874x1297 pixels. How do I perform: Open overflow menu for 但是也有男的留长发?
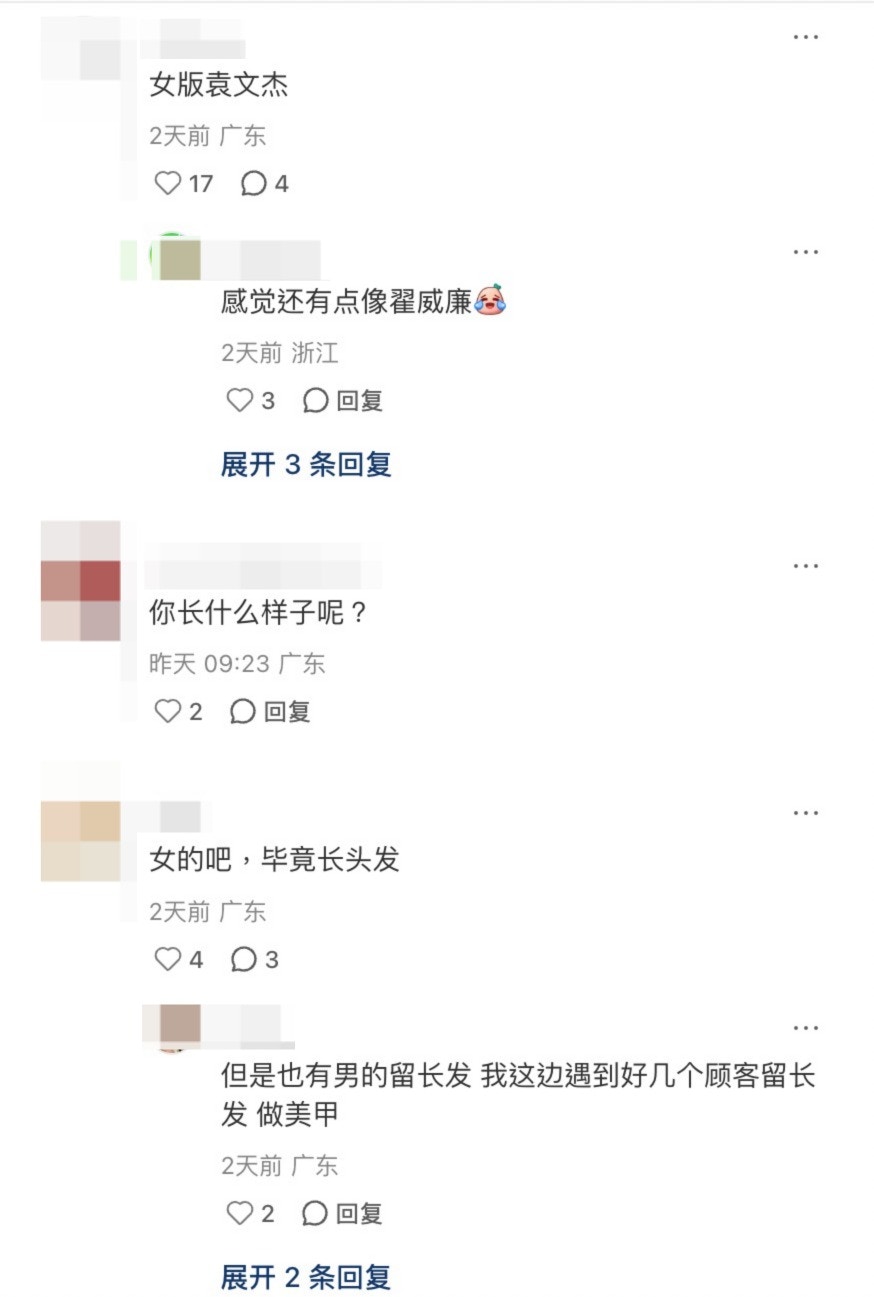point(806,1027)
